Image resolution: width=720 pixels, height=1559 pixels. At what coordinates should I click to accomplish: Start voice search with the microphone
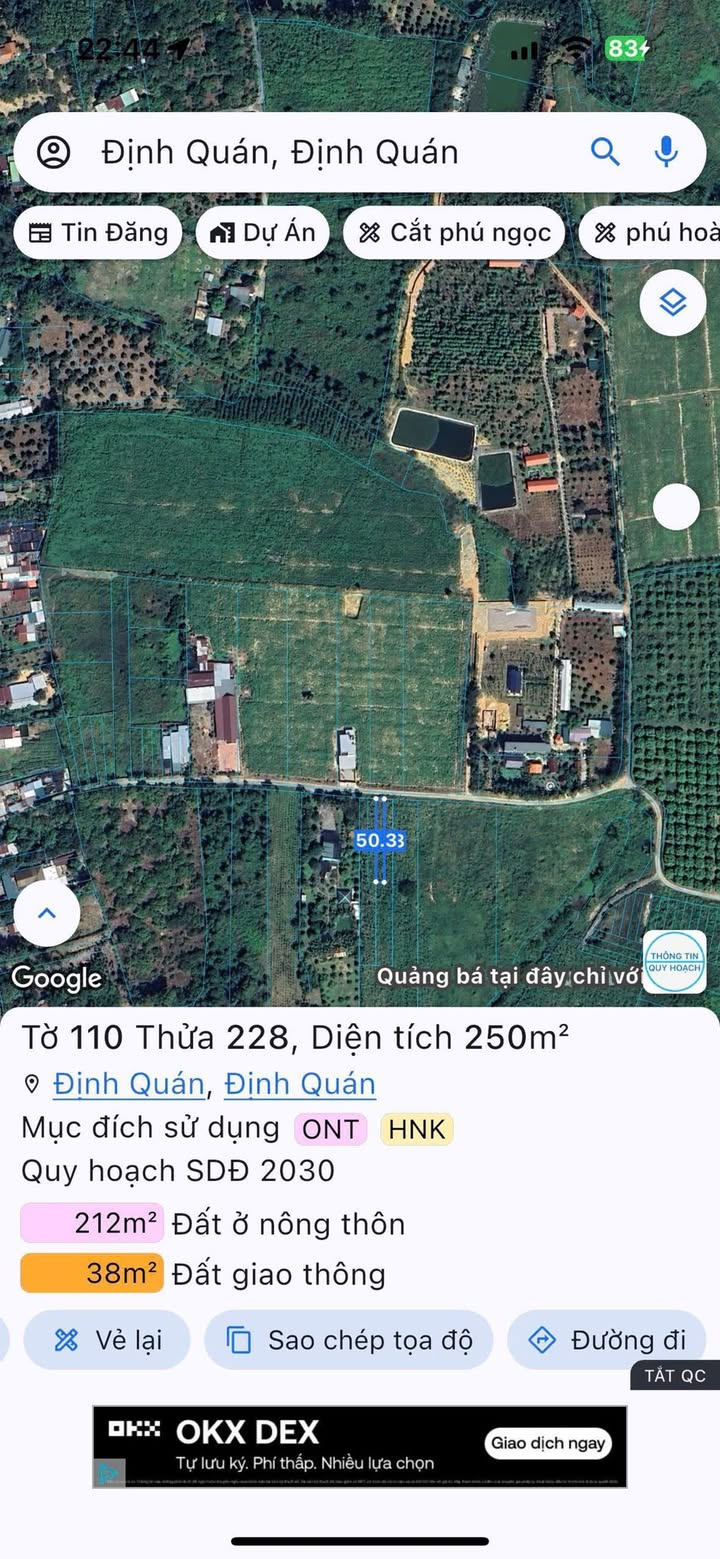click(666, 152)
